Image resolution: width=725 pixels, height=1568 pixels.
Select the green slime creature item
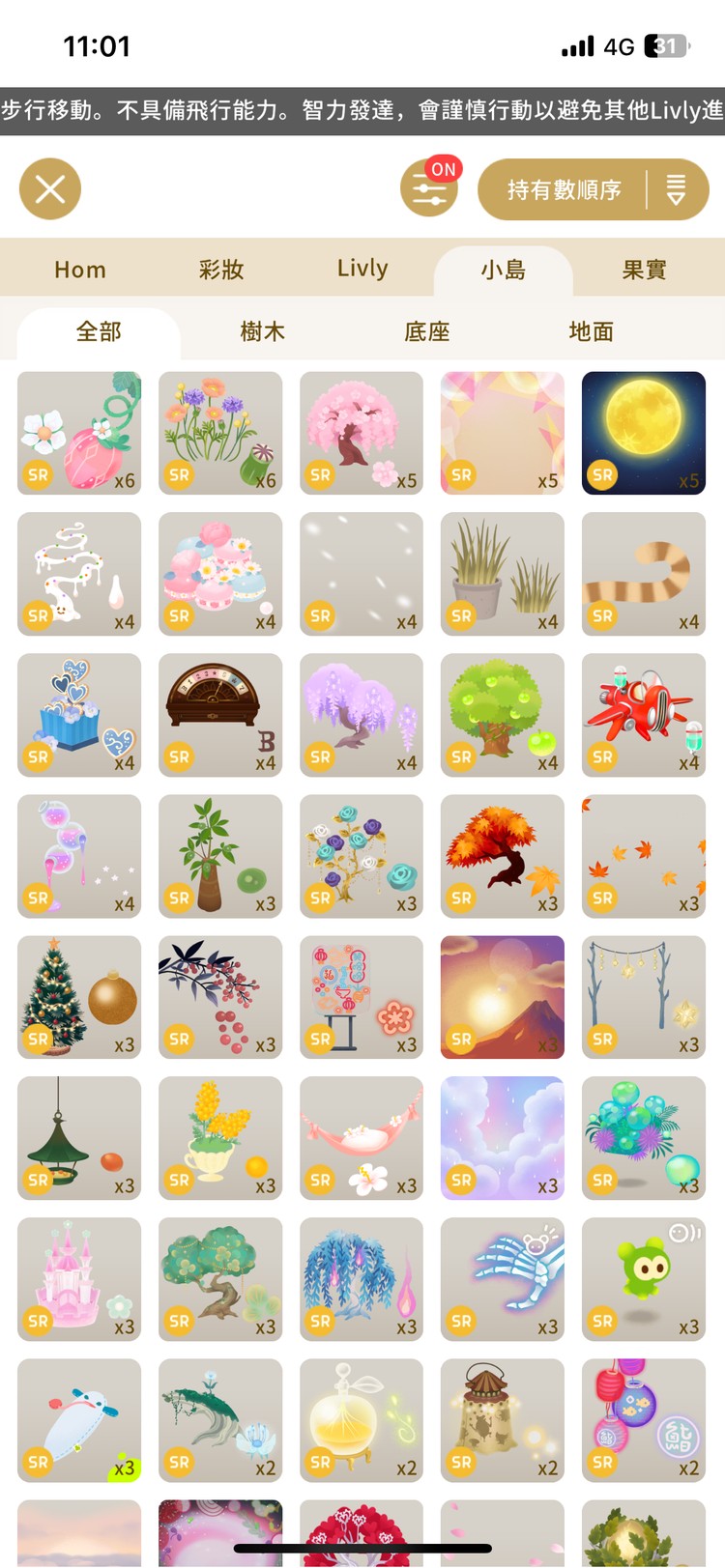(644, 1279)
